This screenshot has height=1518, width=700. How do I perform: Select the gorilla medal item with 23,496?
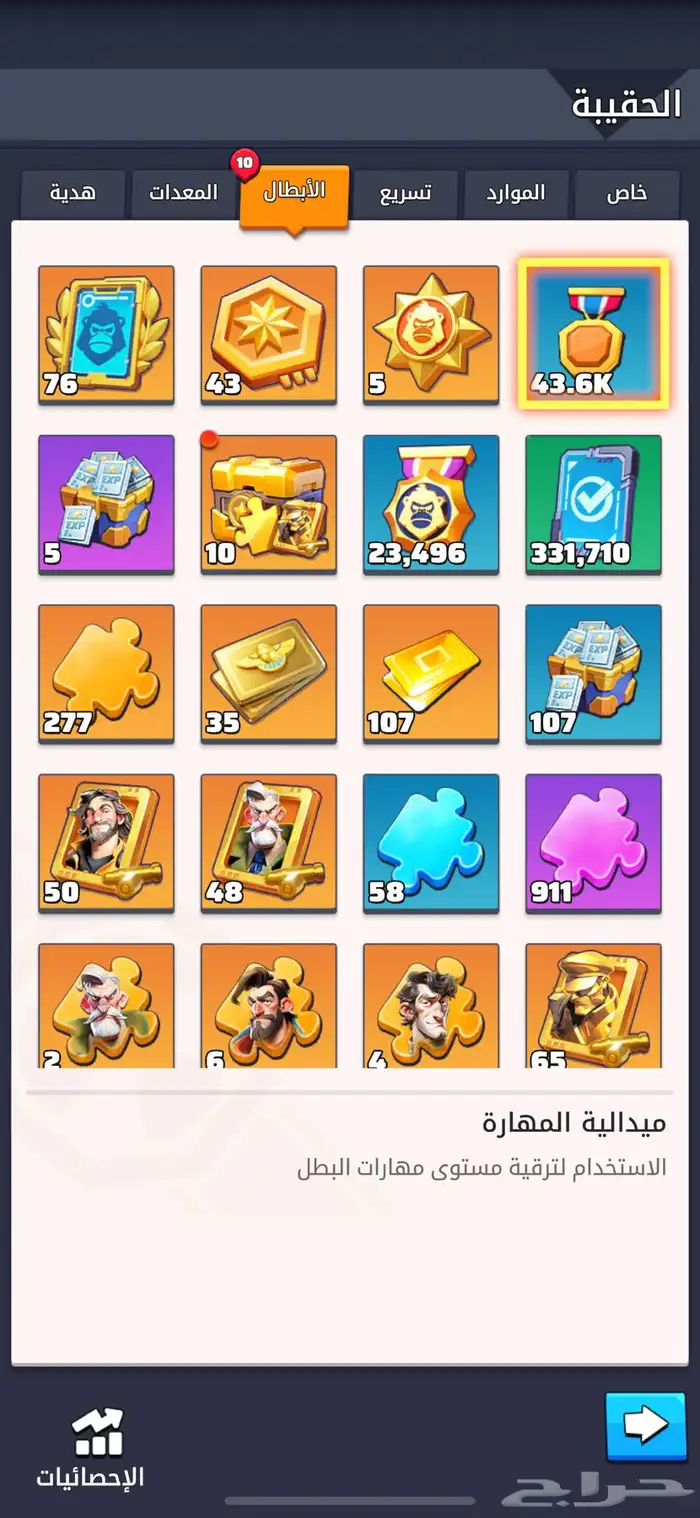[x=431, y=504]
